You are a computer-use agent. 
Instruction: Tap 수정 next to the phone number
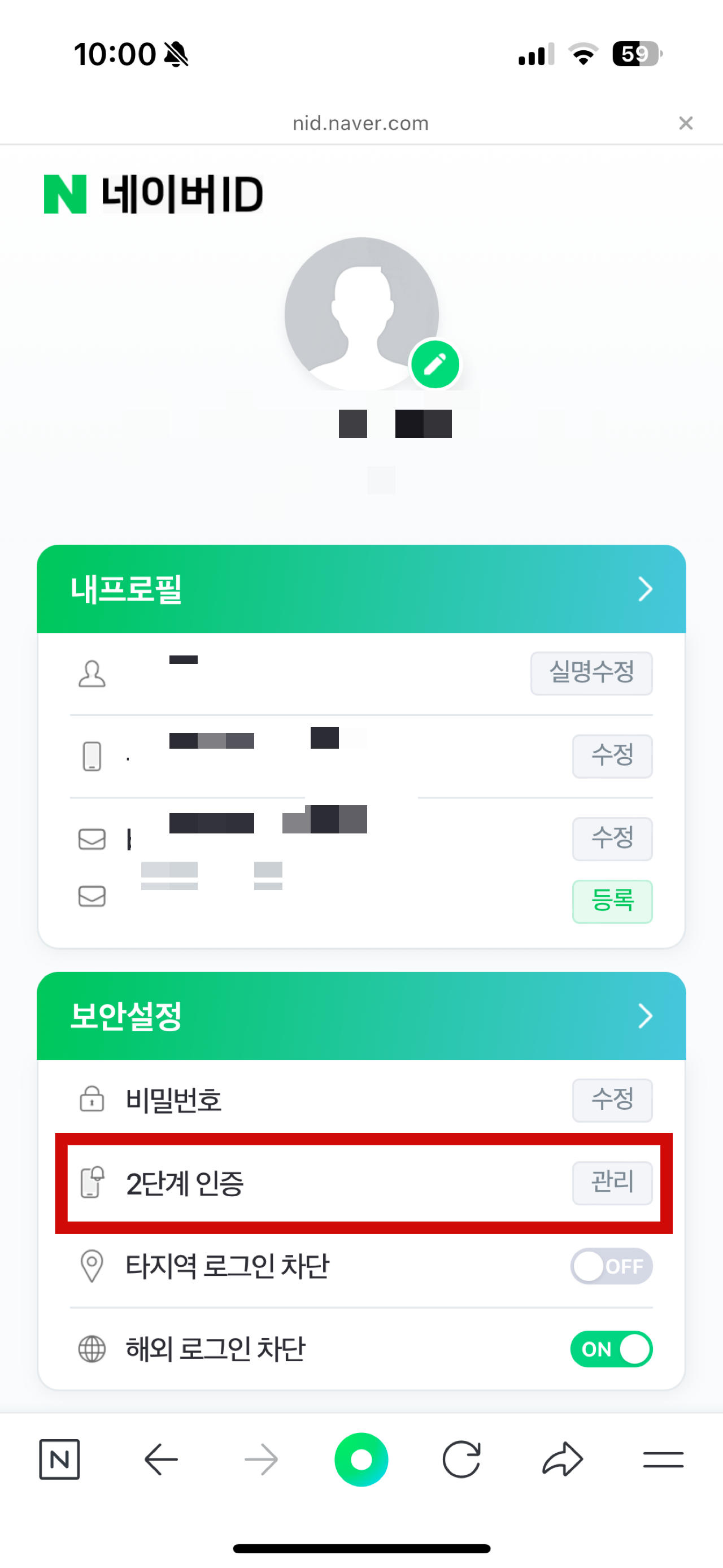point(612,757)
